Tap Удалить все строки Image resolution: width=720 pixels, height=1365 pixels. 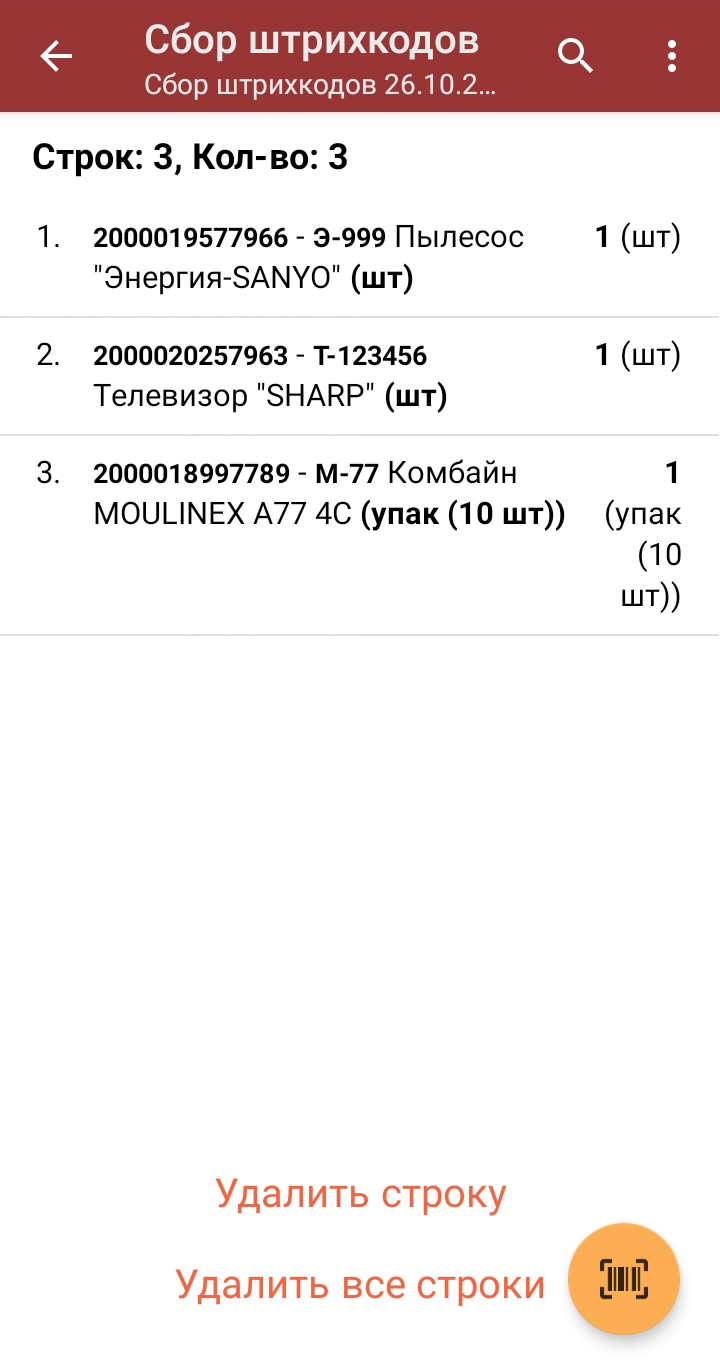tap(360, 1284)
